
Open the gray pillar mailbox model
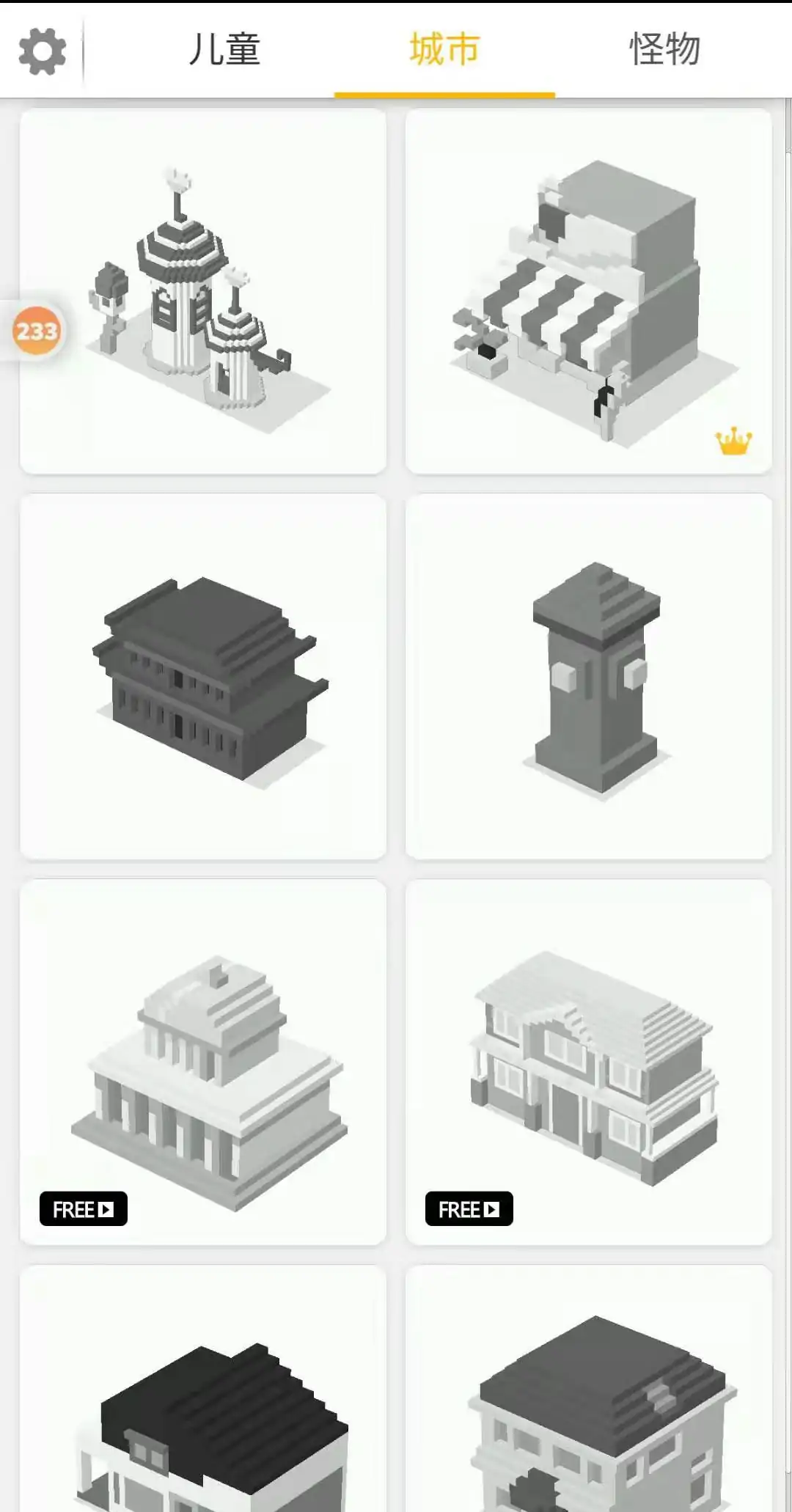(588, 676)
